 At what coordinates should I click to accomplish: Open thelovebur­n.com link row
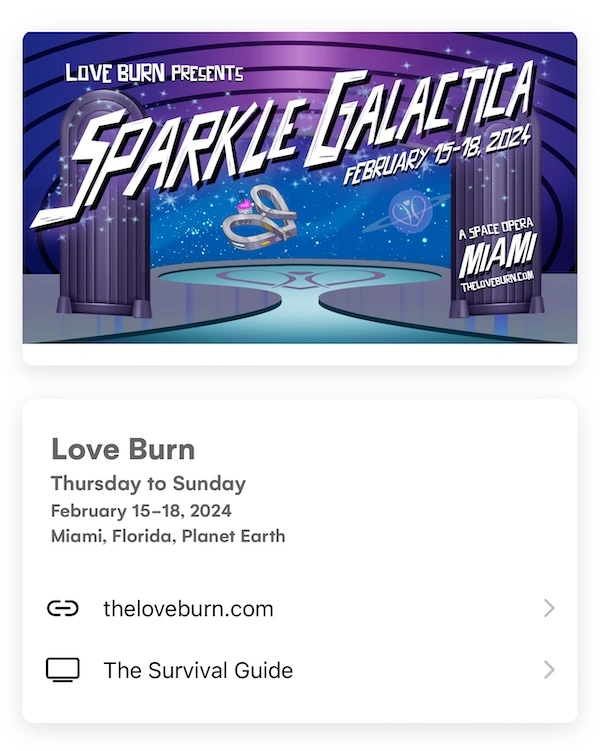pos(299,609)
